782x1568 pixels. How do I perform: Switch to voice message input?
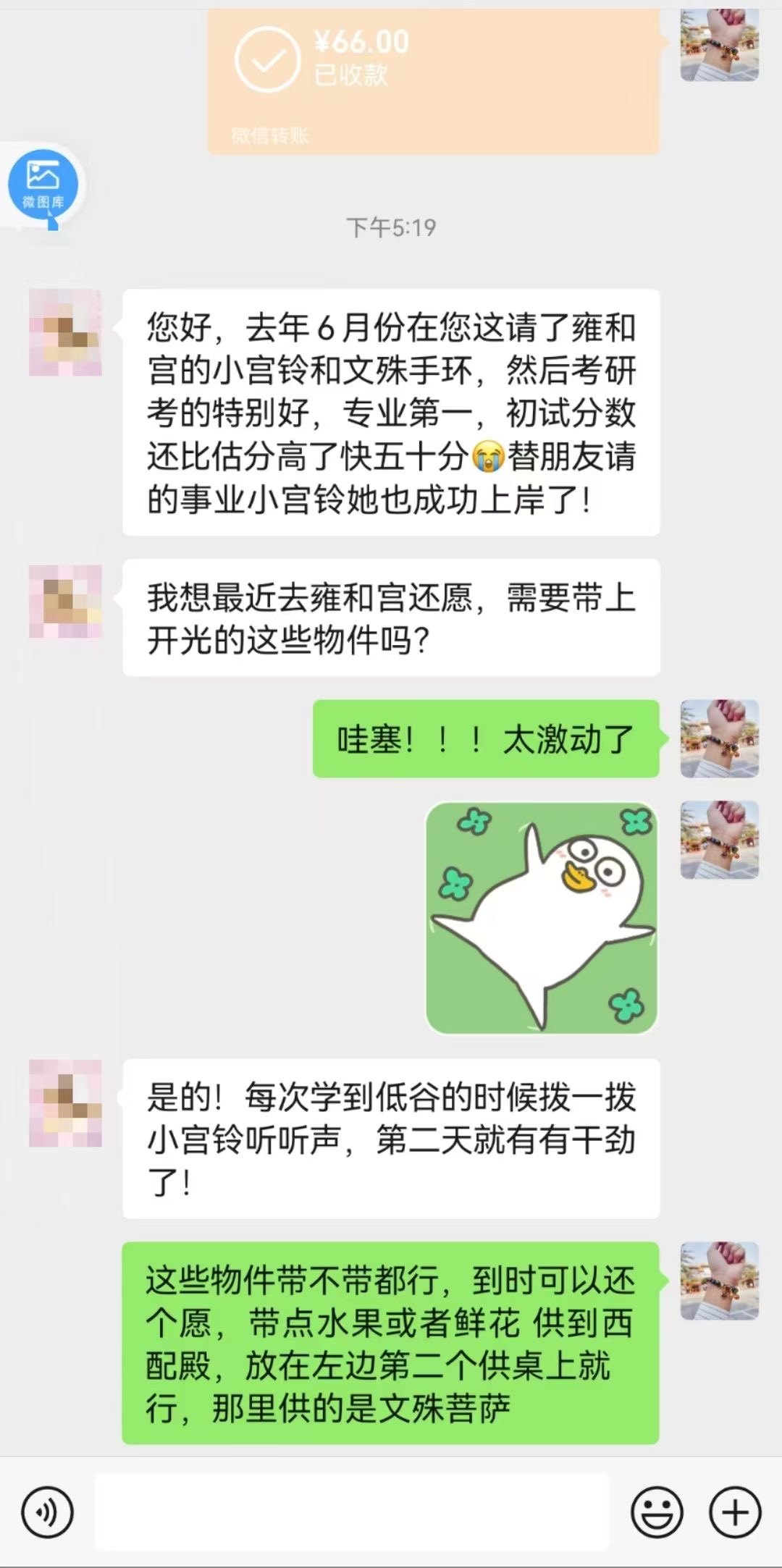coord(48,1512)
